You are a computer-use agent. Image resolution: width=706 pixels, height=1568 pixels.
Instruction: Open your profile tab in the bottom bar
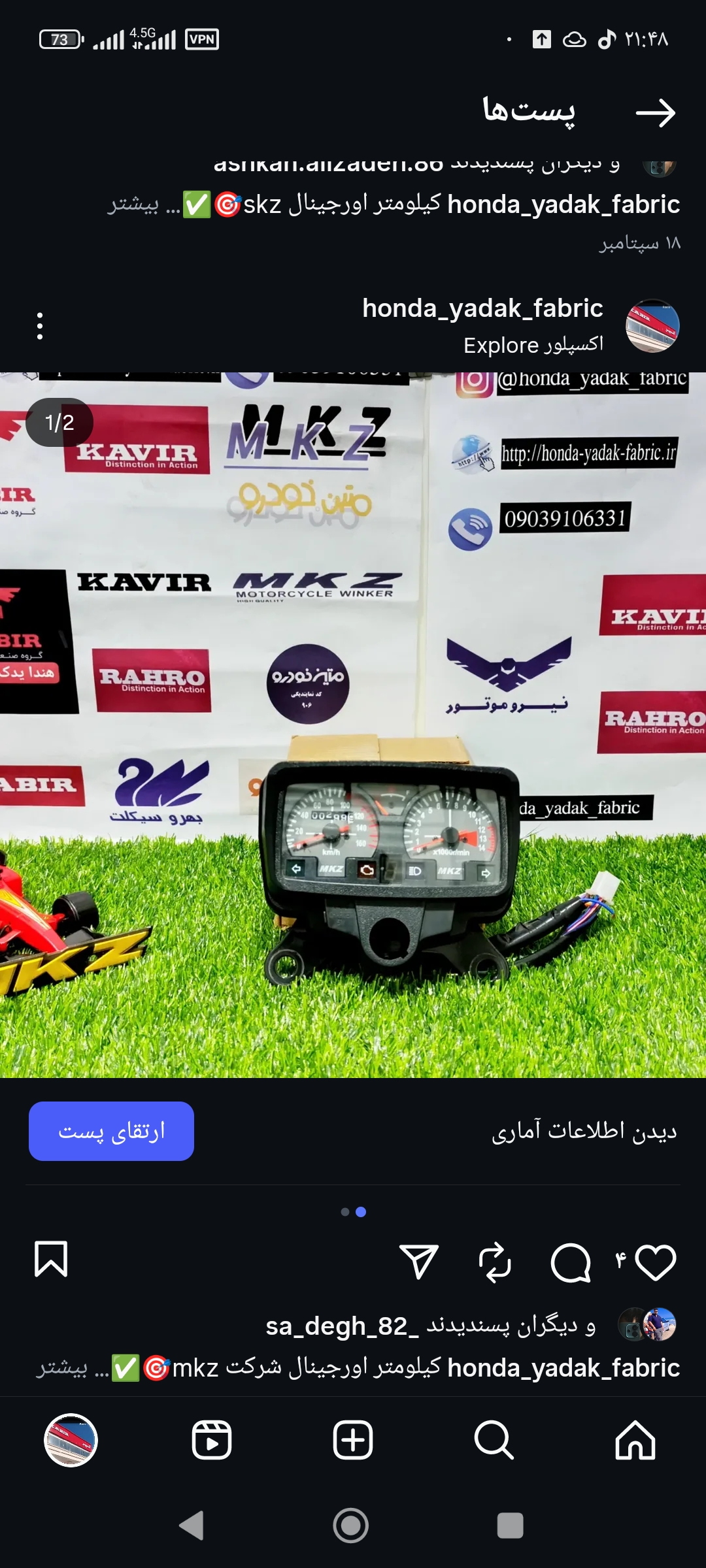click(71, 1441)
